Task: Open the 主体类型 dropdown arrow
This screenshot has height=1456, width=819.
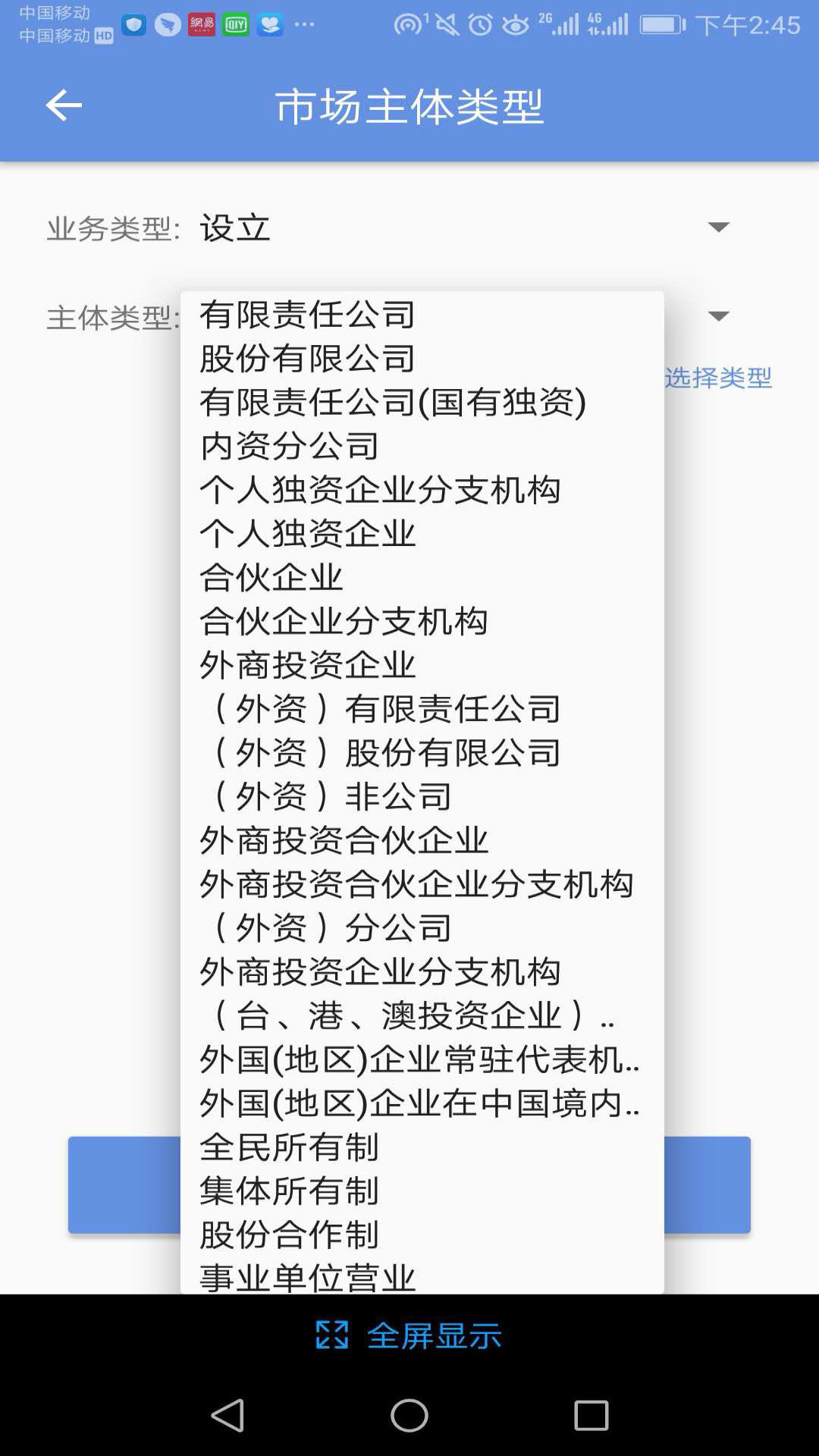Action: click(719, 316)
